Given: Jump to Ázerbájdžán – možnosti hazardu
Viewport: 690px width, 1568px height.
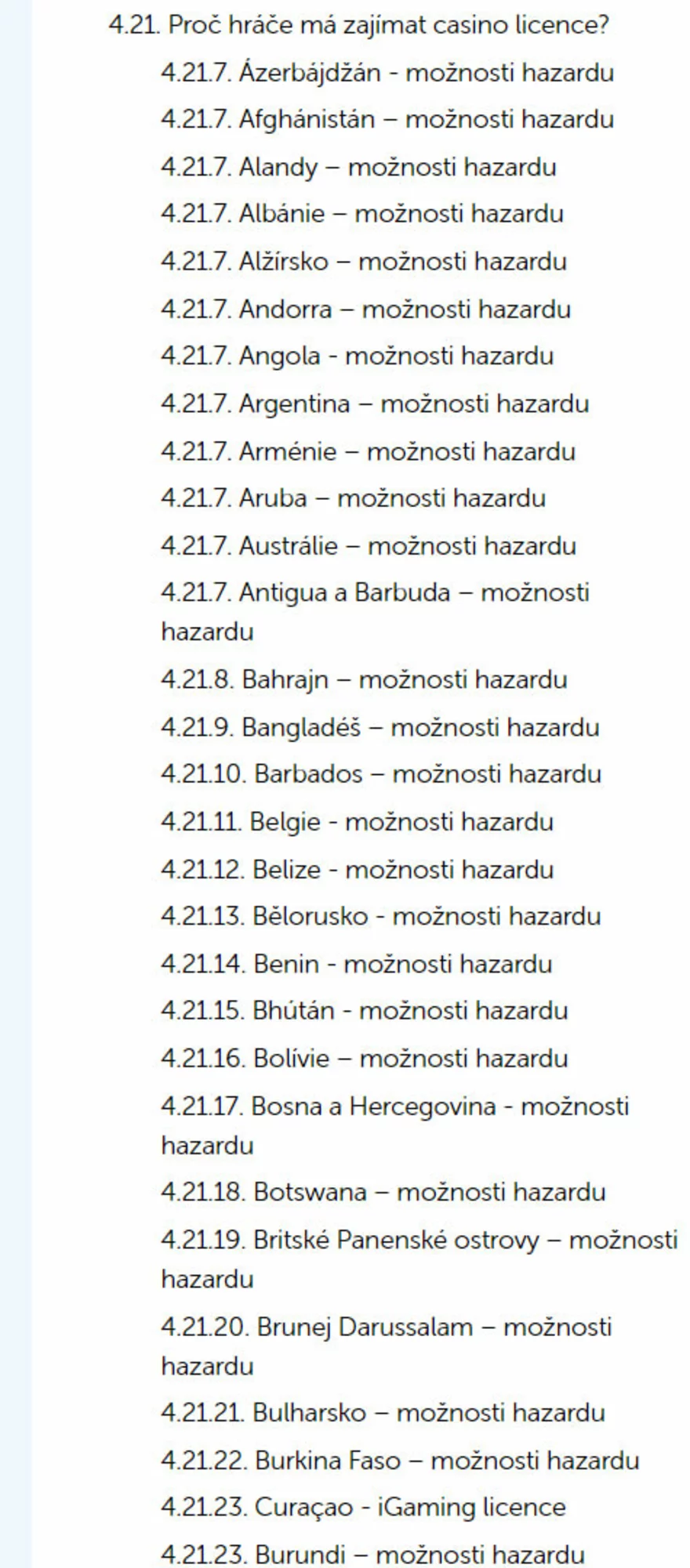Looking at the screenshot, I should click(387, 73).
